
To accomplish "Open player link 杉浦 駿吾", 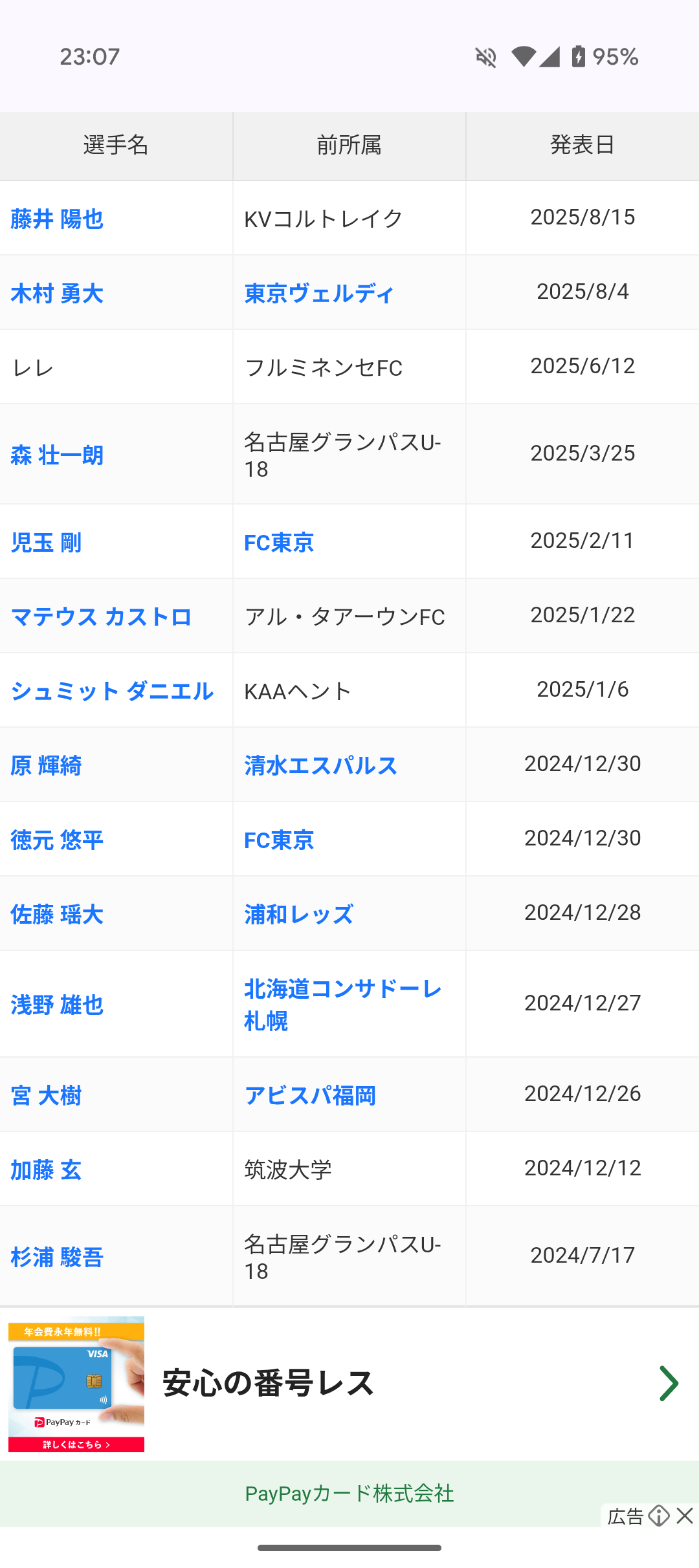I will pos(57,1258).
